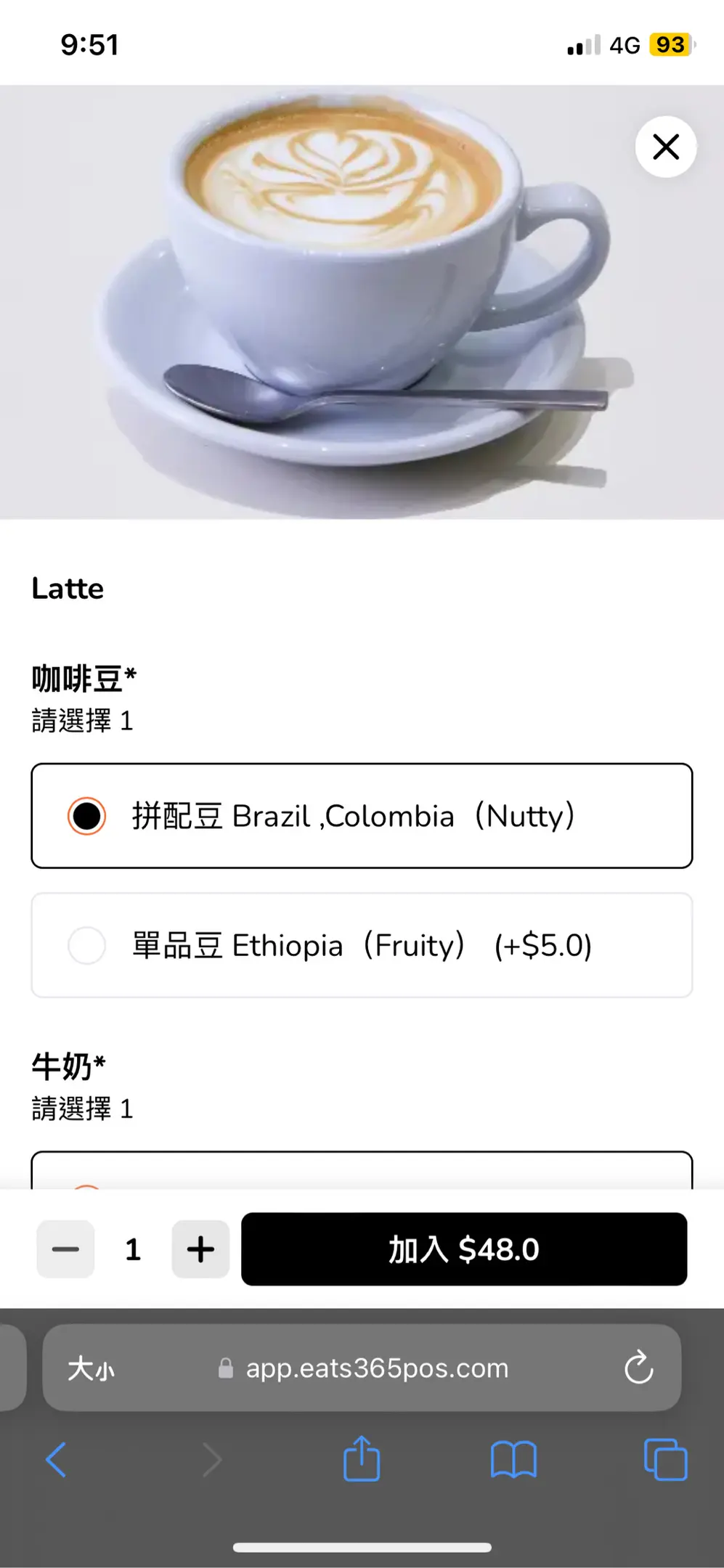Tap the app.eats365pos.com address bar
Image resolution: width=724 pixels, height=1568 pixels.
[x=377, y=1368]
